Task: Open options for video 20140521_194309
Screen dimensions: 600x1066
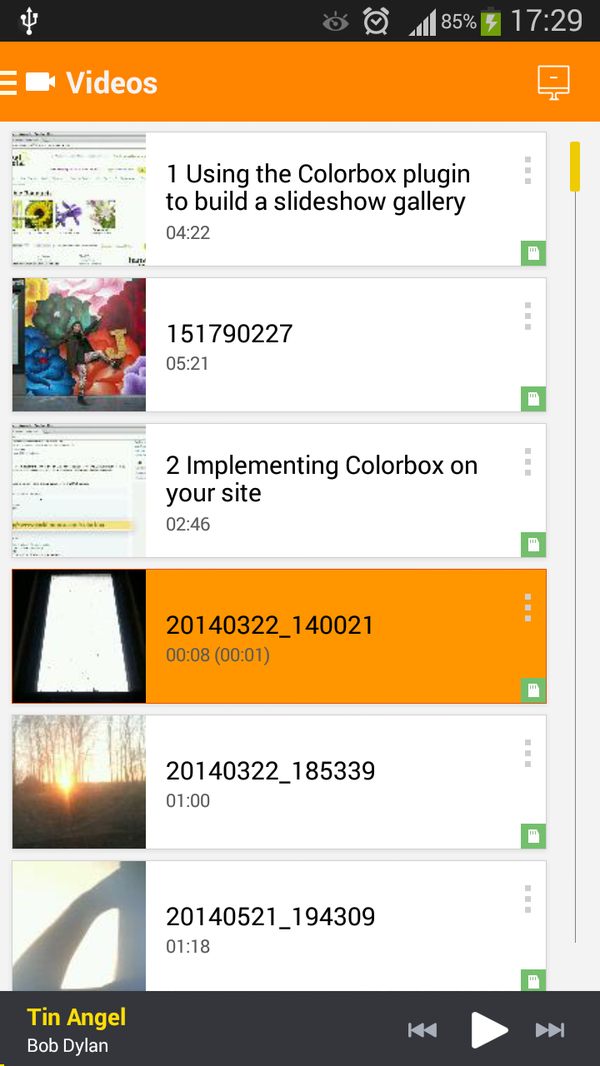Action: (x=527, y=899)
